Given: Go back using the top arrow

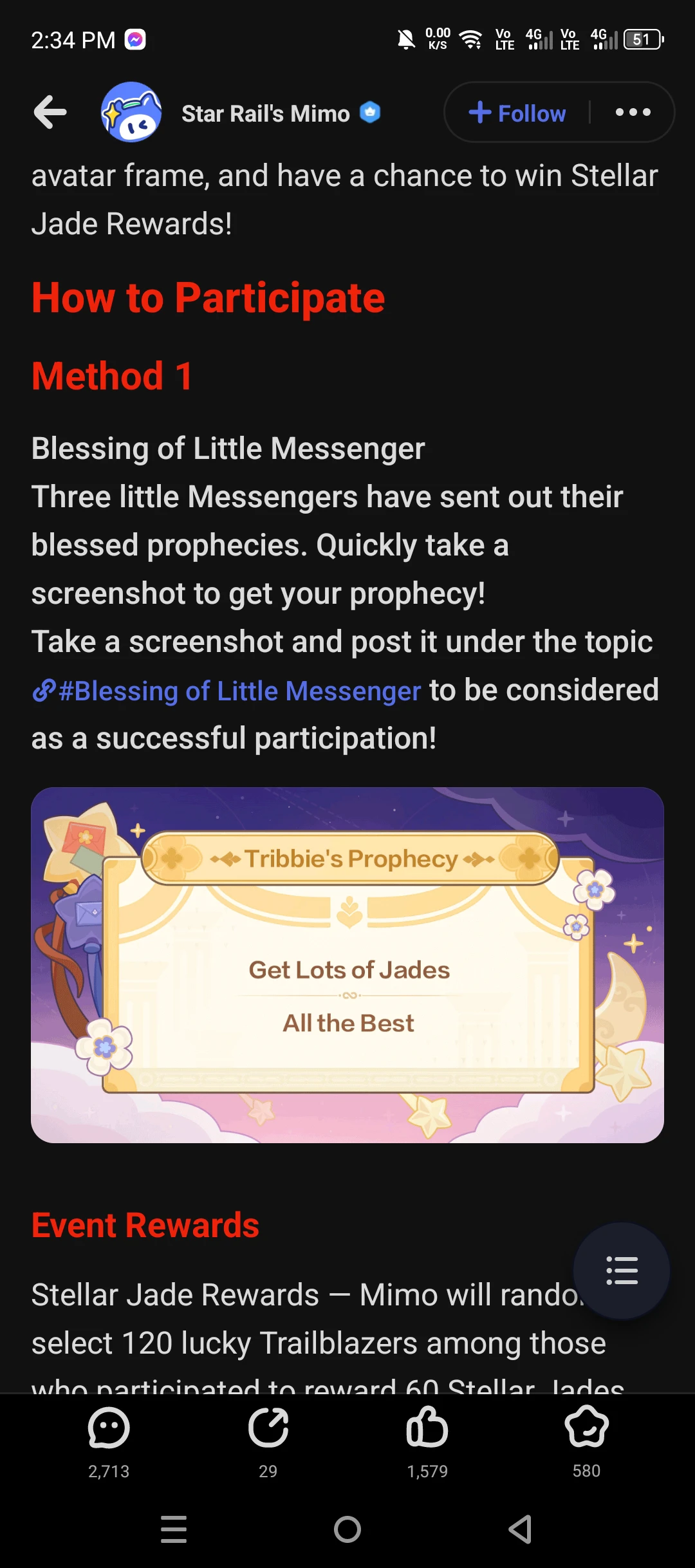Looking at the screenshot, I should (50, 112).
